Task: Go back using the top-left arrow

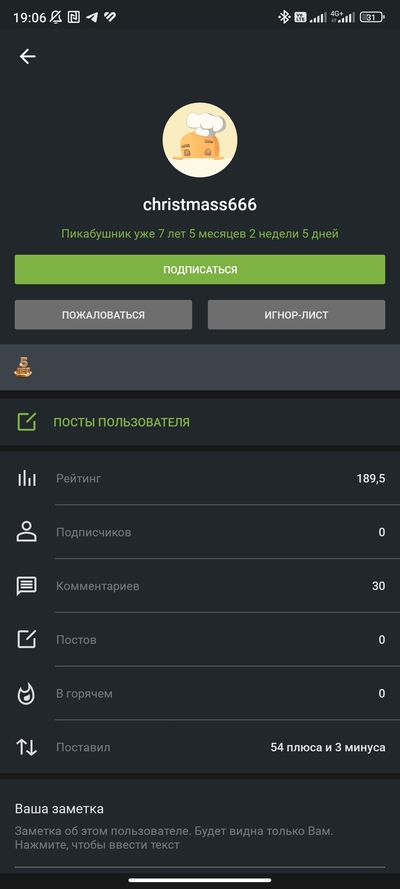Action: click(27, 56)
